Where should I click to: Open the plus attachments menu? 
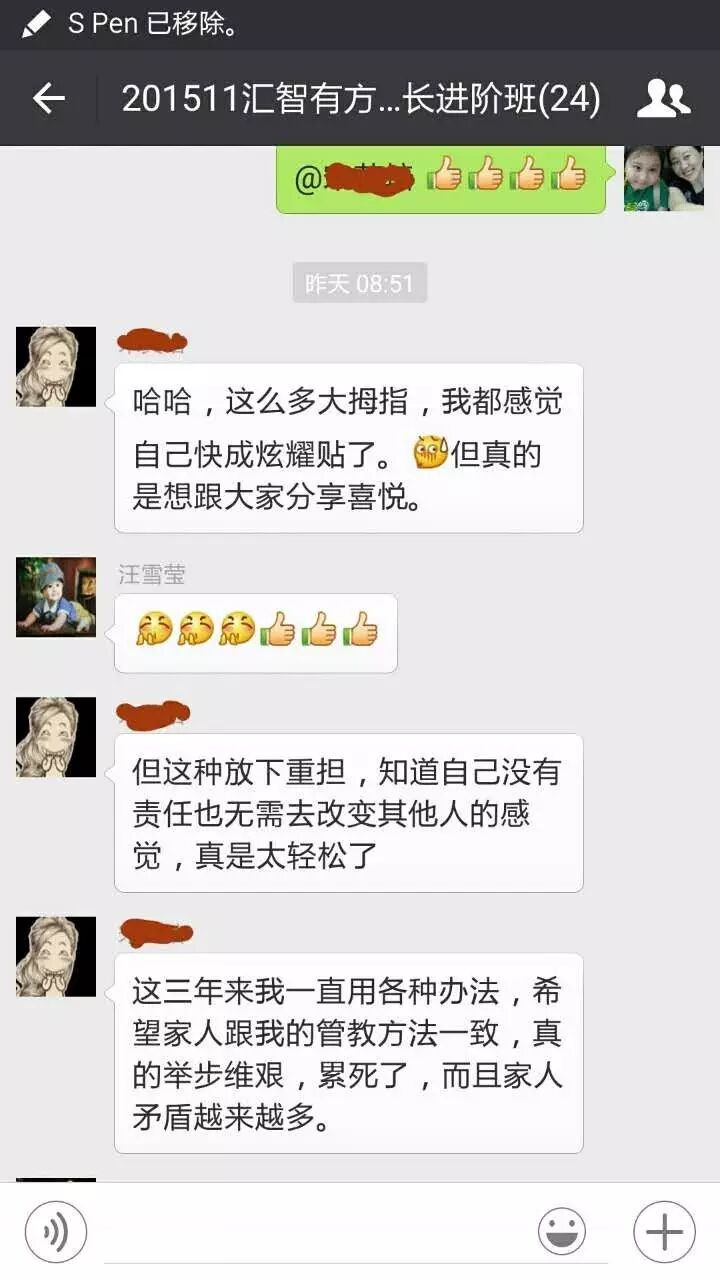point(663,1232)
